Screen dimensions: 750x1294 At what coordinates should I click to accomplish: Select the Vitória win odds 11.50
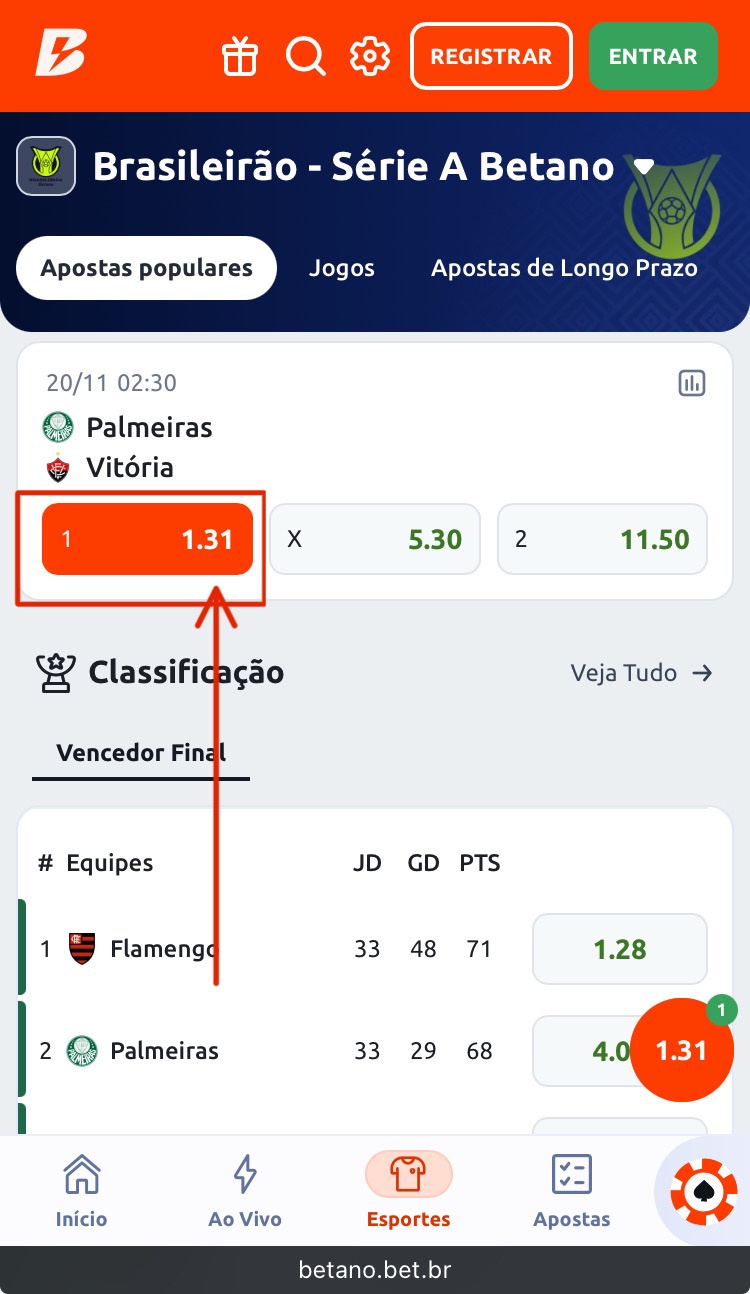tap(602, 540)
